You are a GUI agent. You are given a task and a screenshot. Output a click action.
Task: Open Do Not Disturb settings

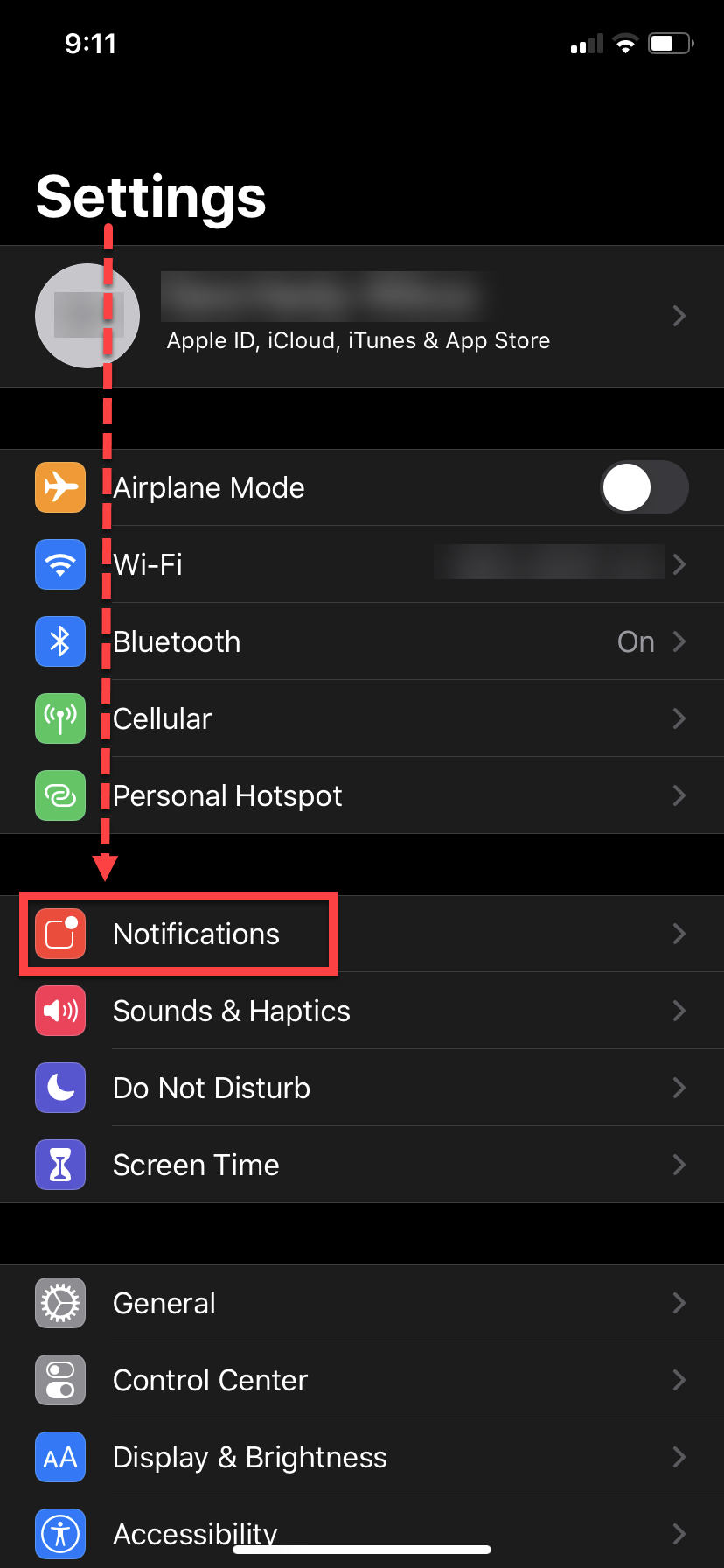(x=362, y=1088)
